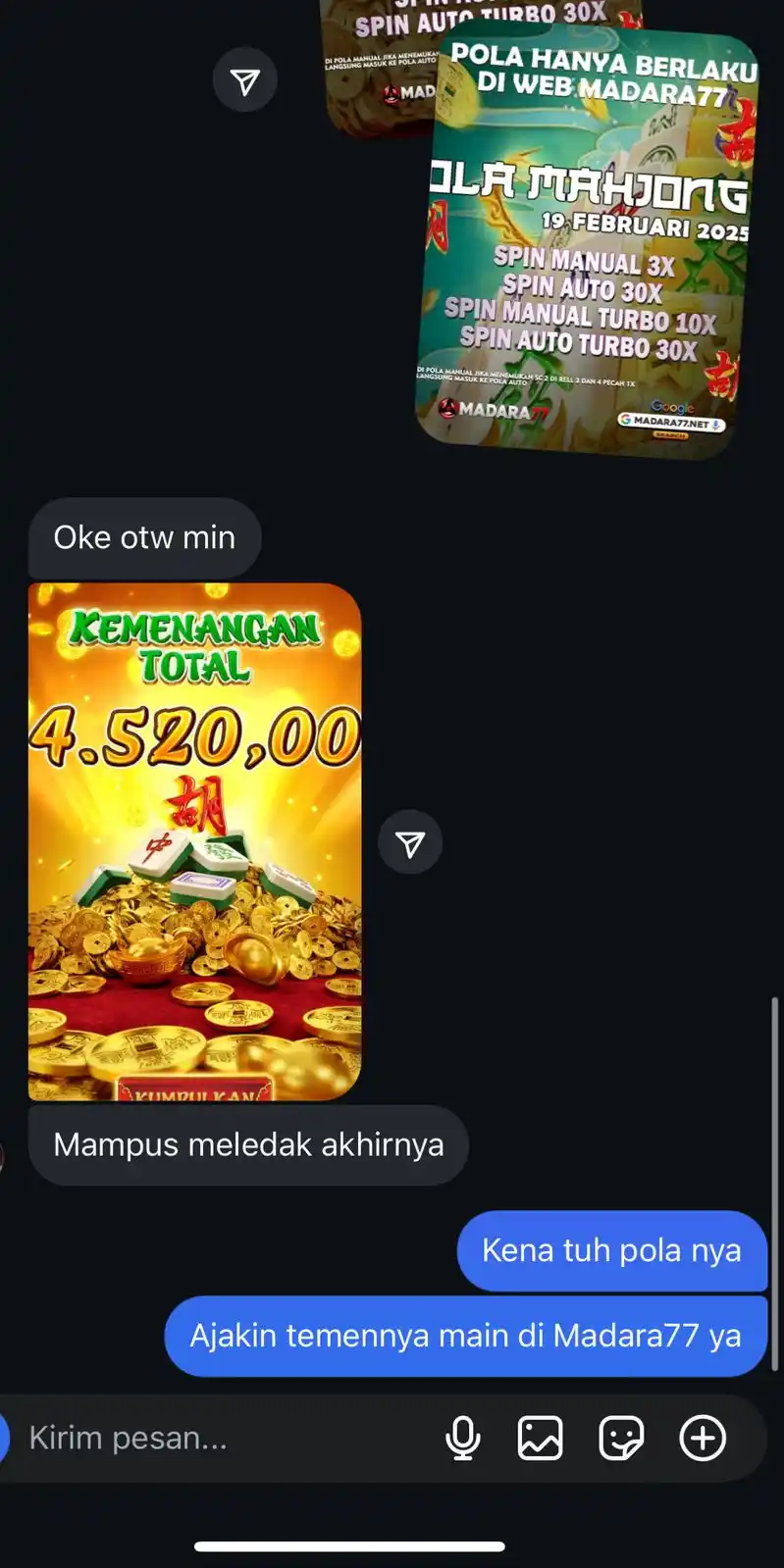
Task: Record a voice message with microphone
Action: click(463, 1439)
